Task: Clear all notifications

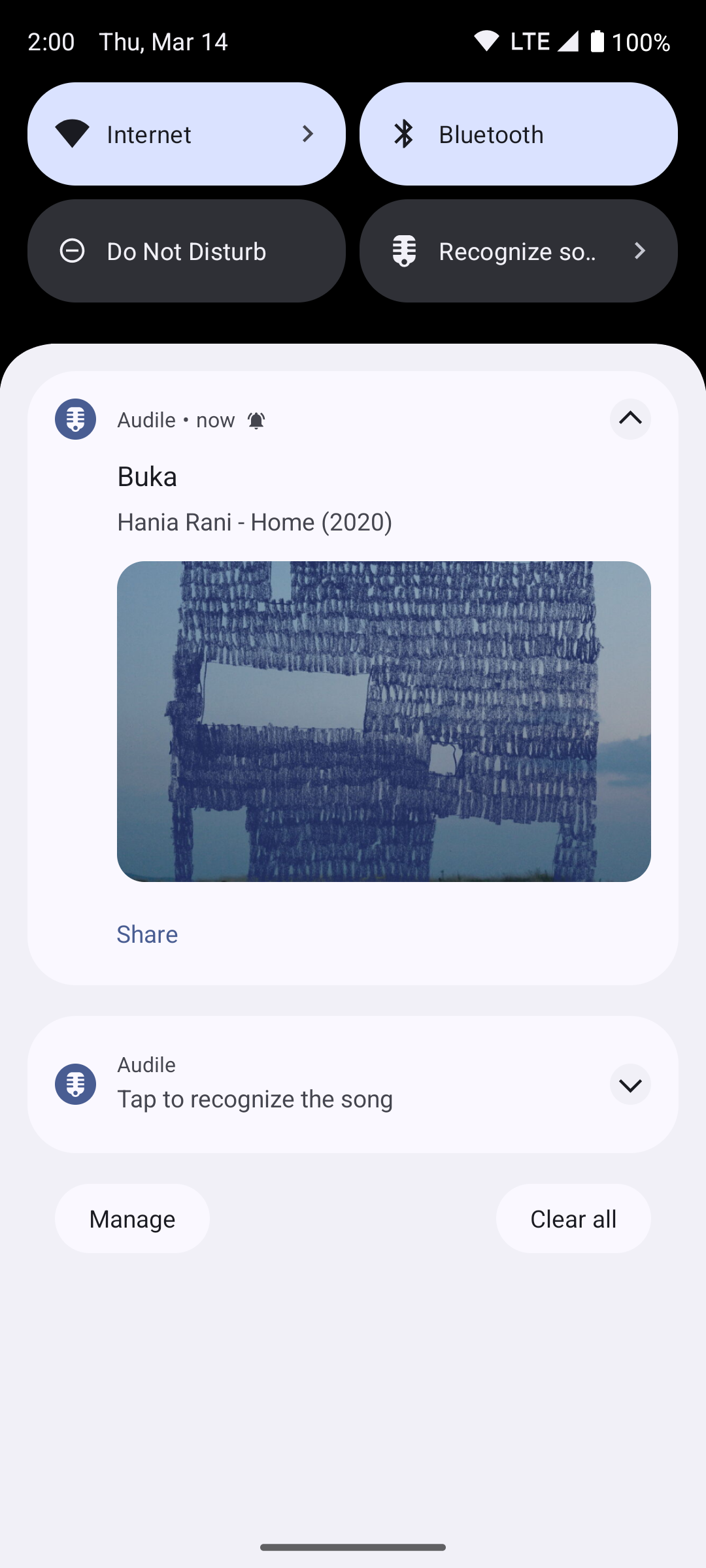Action: pyautogui.click(x=573, y=1218)
